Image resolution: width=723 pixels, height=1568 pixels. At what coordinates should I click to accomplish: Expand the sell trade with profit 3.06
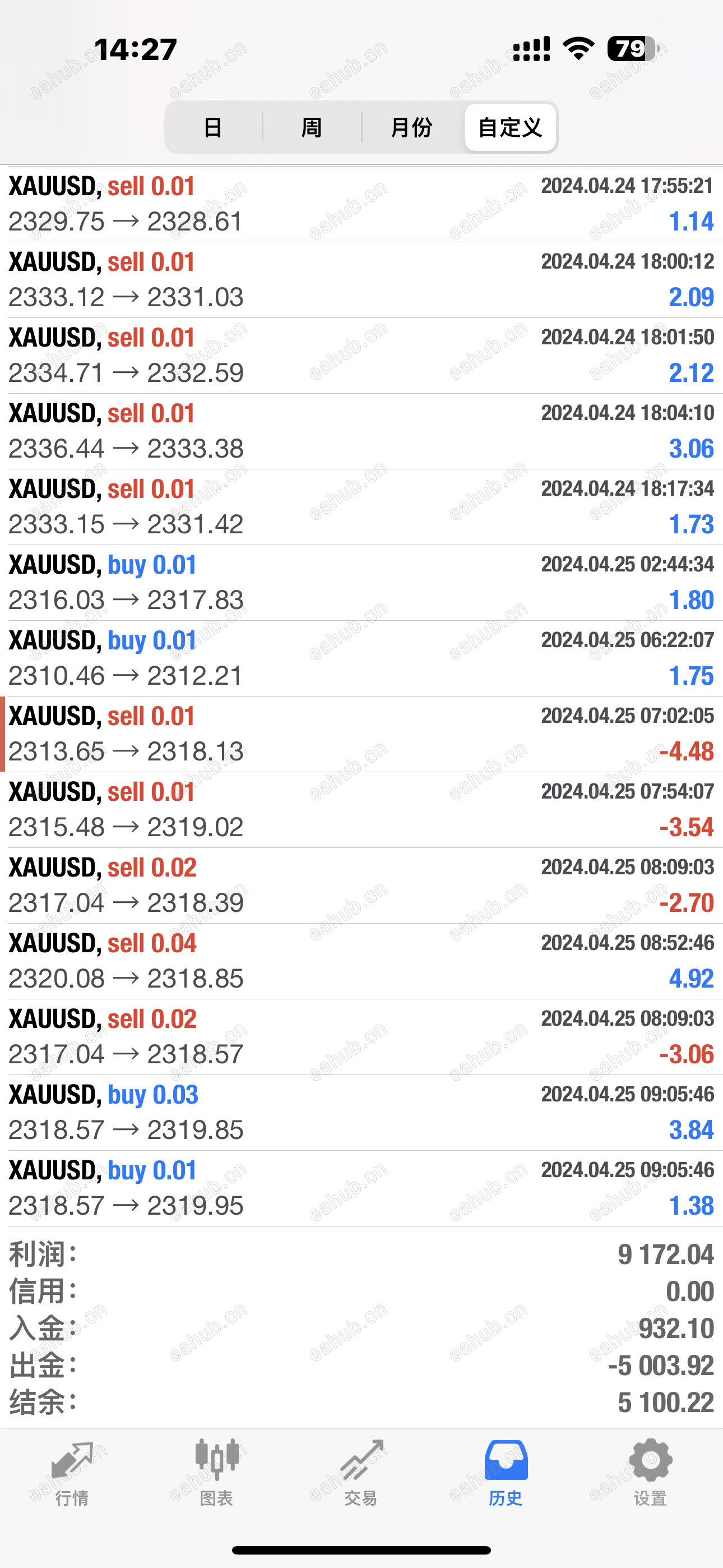pyautogui.click(x=361, y=431)
